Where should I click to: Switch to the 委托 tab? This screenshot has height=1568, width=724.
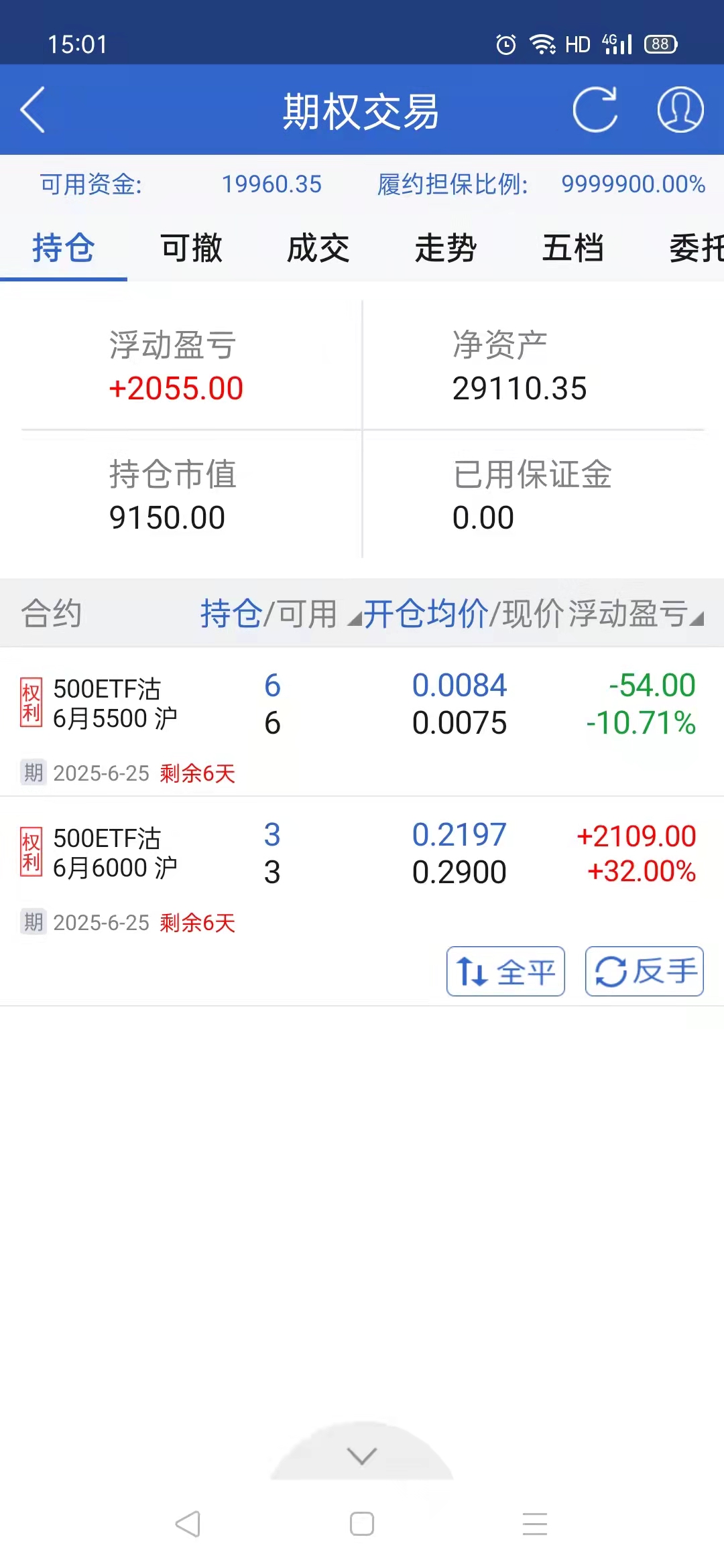(696, 249)
